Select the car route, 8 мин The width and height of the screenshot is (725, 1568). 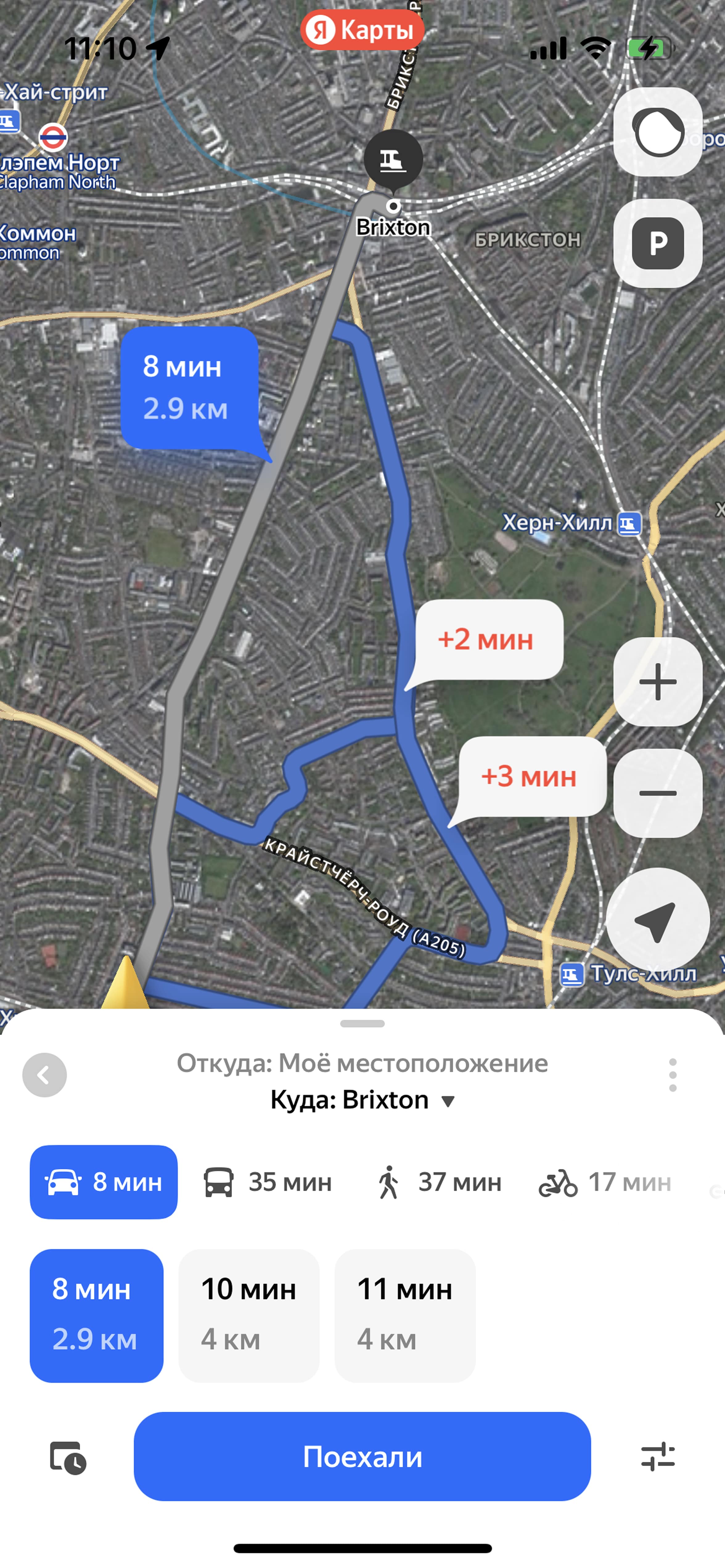[104, 1182]
